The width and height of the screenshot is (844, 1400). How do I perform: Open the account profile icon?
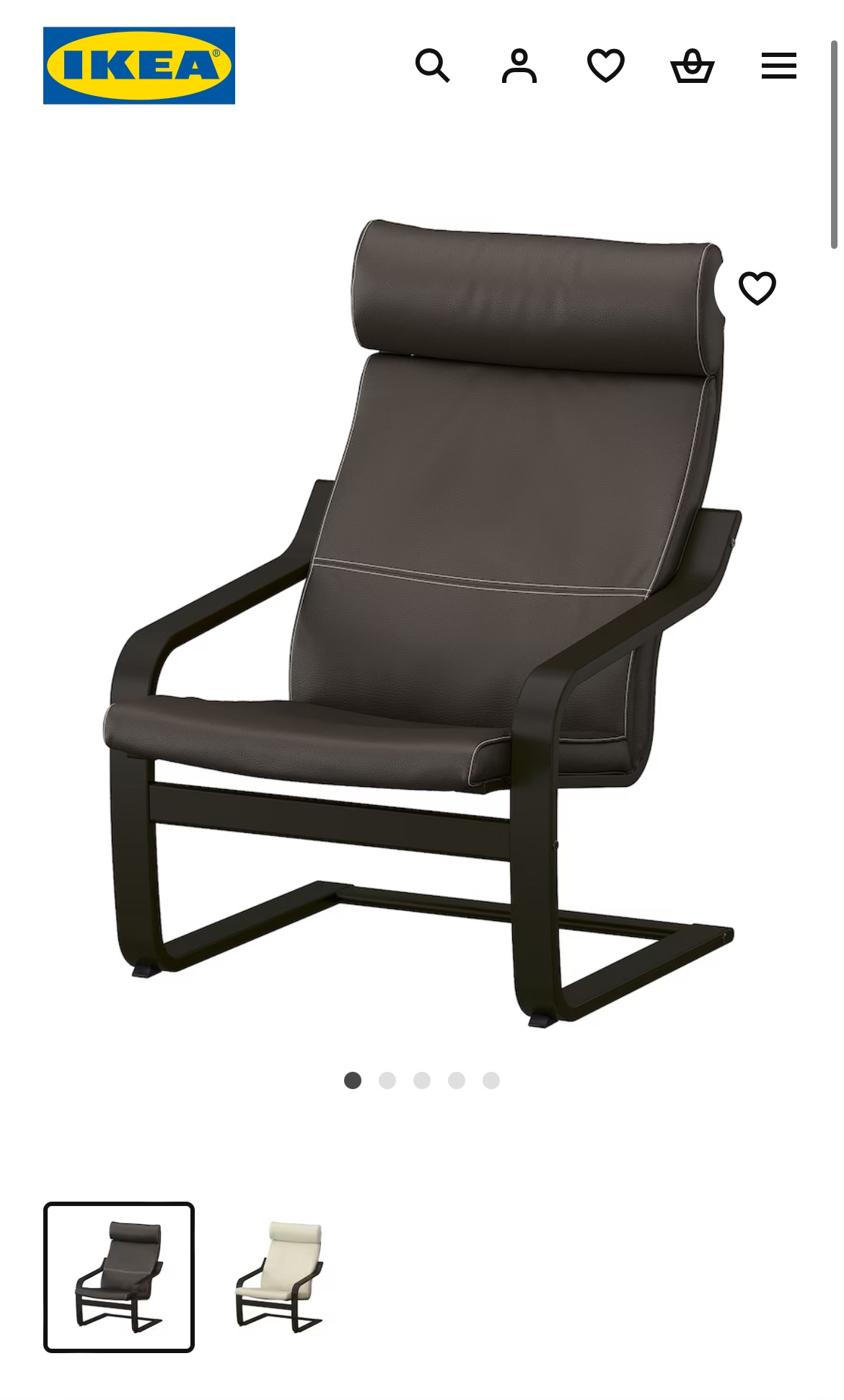519,66
